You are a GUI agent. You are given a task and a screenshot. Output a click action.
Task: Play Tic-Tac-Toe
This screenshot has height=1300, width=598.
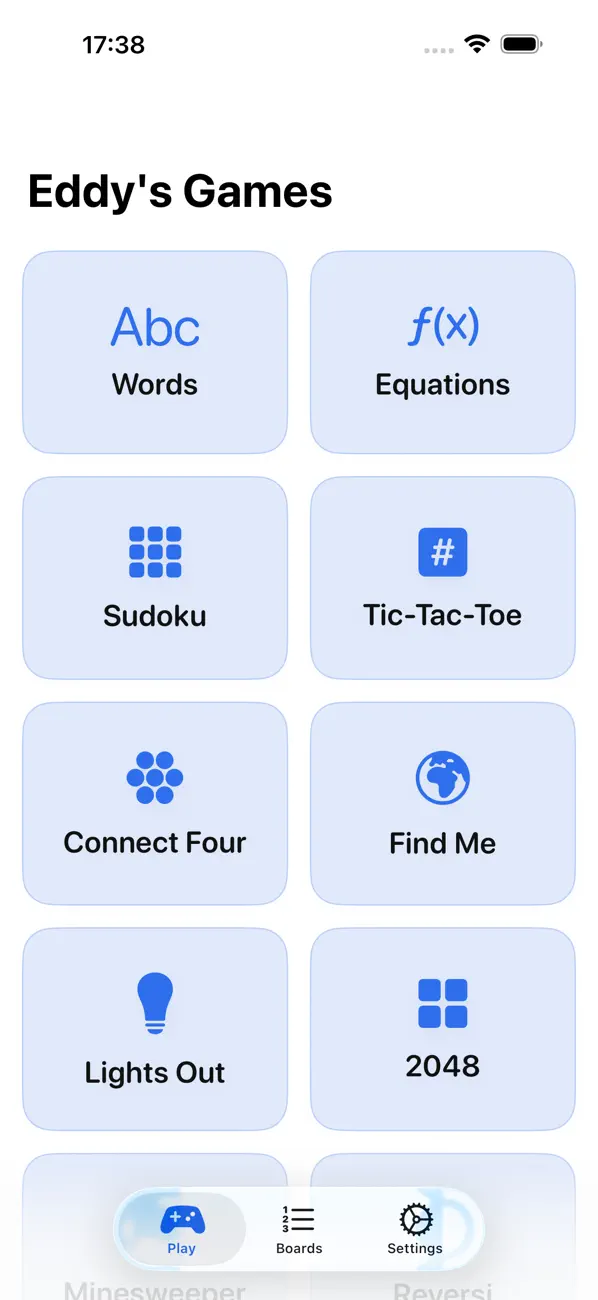point(443,578)
